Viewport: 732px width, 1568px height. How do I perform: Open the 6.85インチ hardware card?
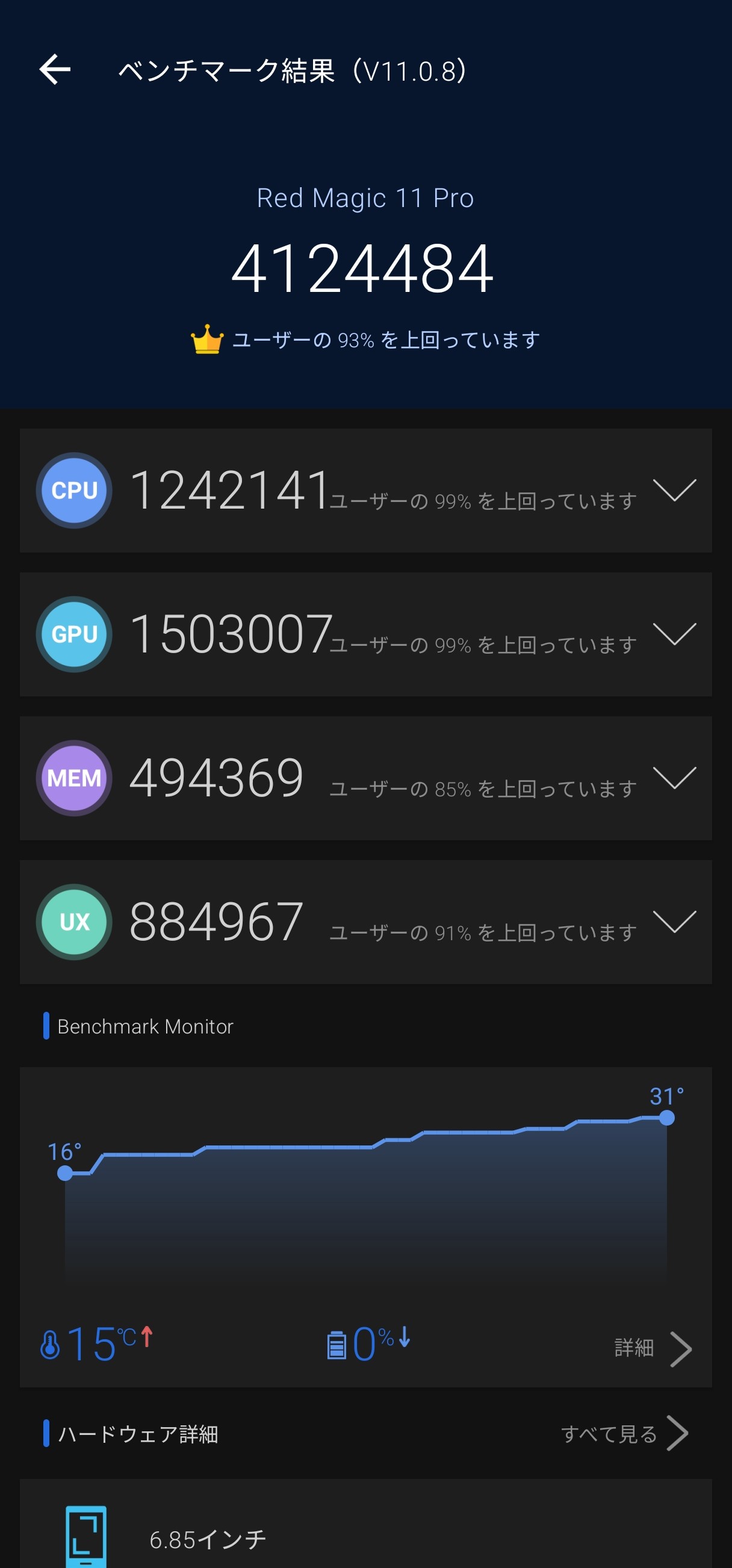[365, 1534]
